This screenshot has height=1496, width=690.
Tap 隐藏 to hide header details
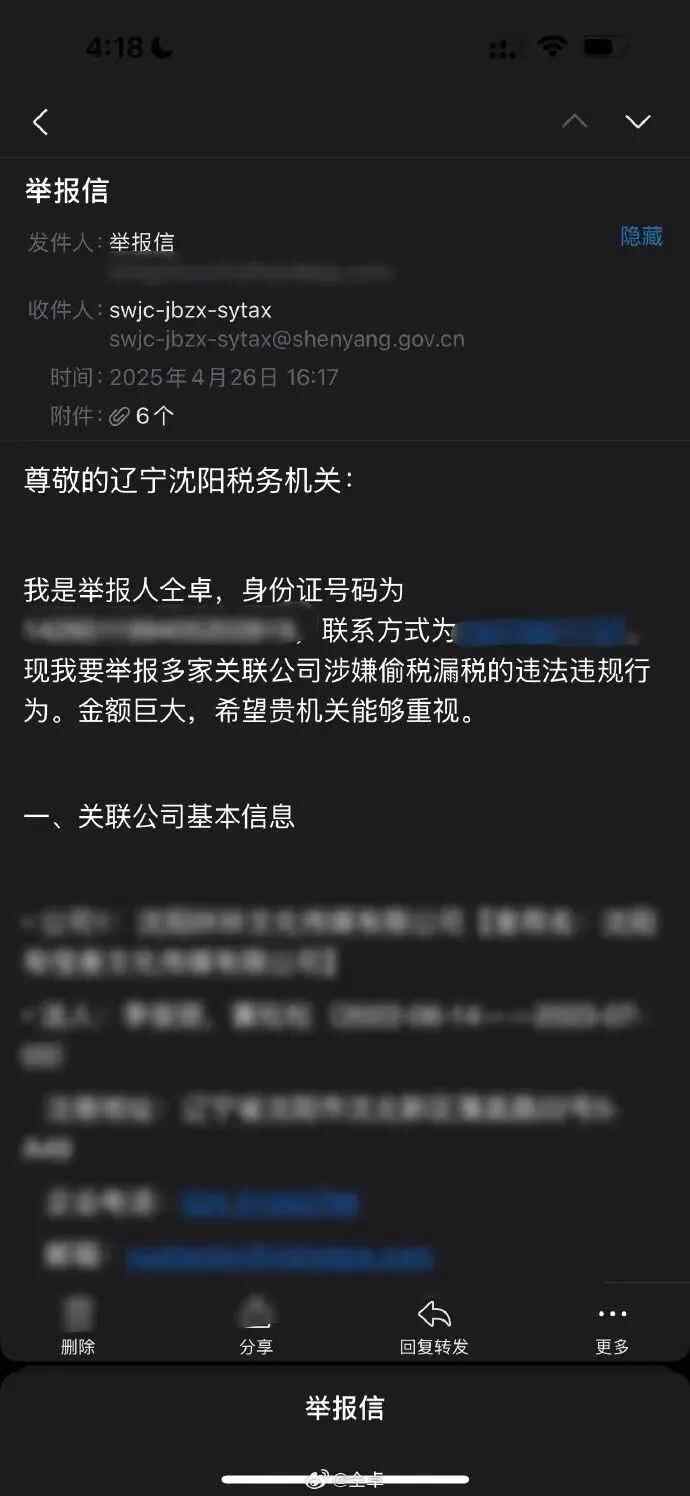pos(641,237)
